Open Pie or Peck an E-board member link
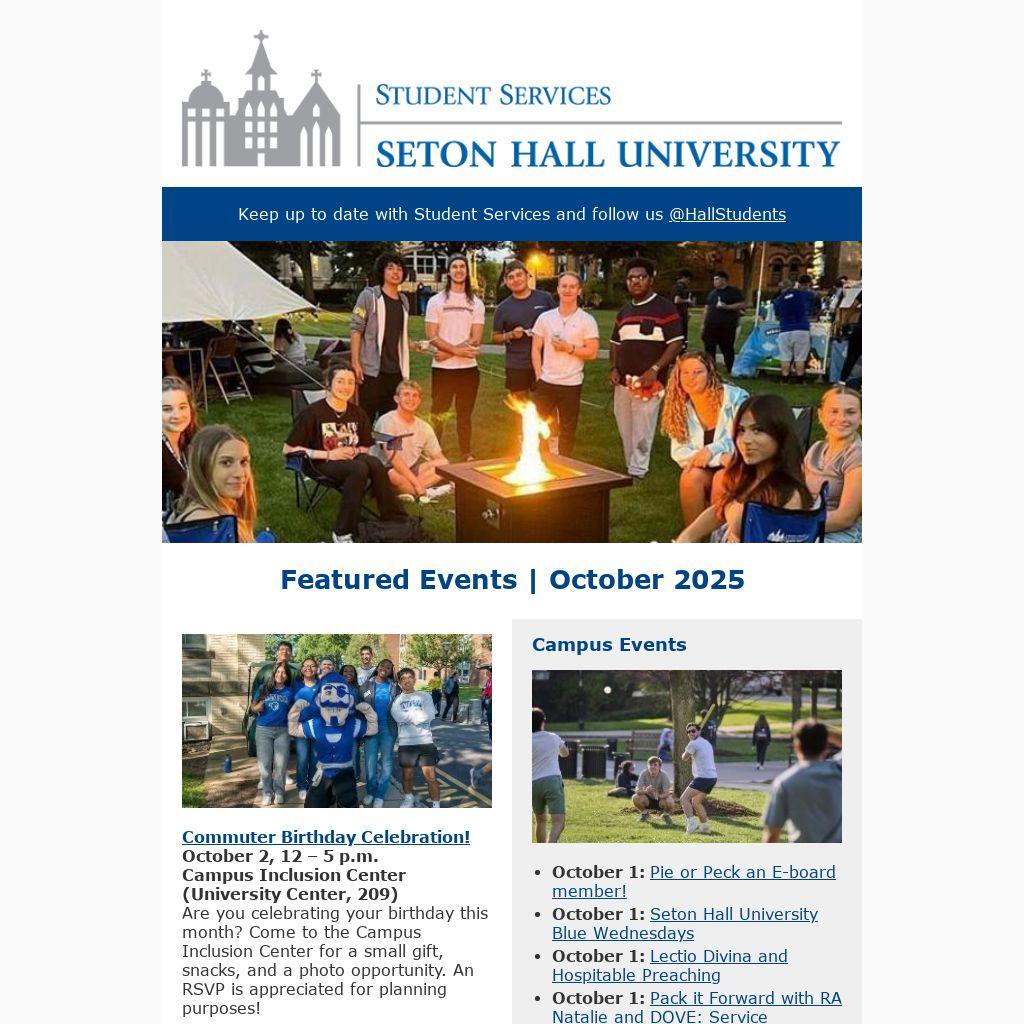 point(742,872)
